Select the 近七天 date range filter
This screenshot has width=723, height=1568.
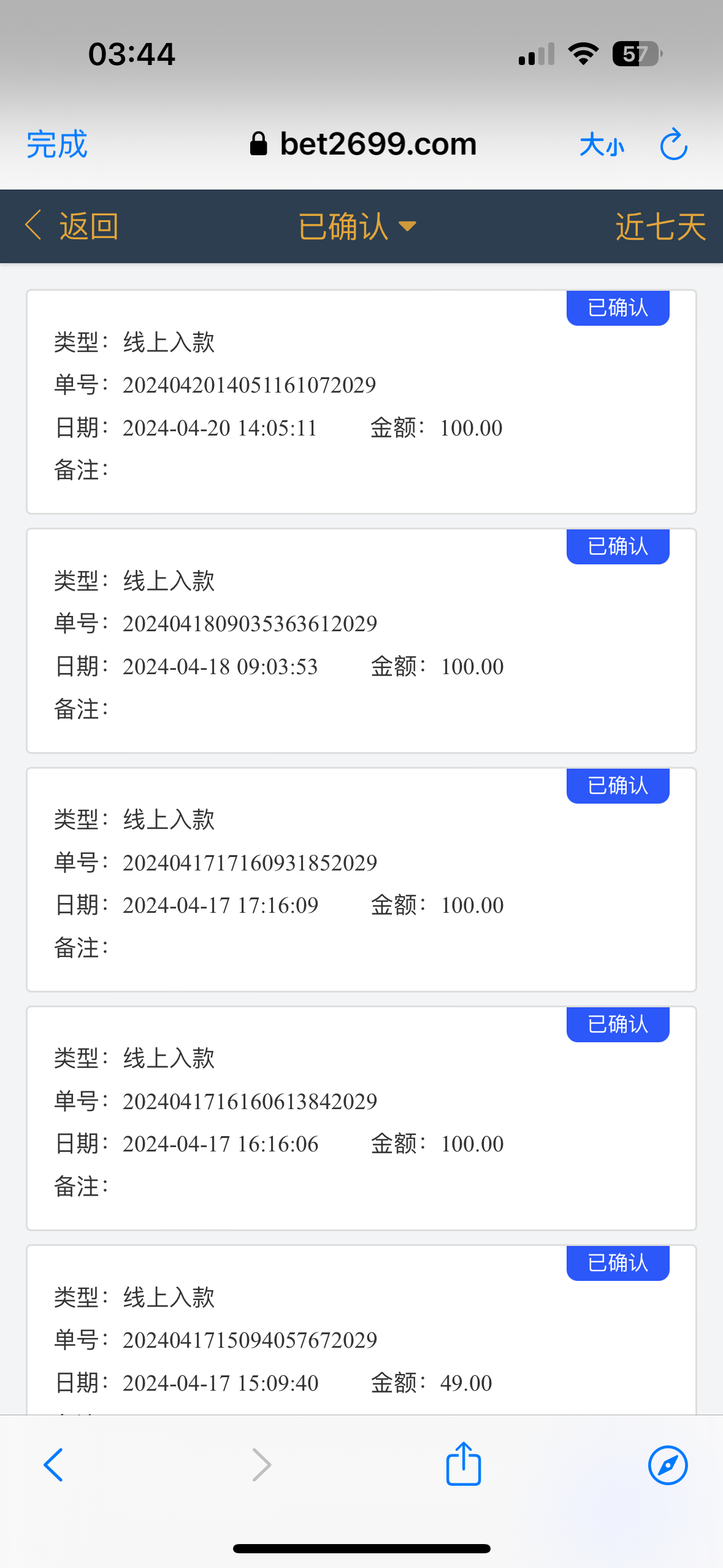click(x=660, y=226)
